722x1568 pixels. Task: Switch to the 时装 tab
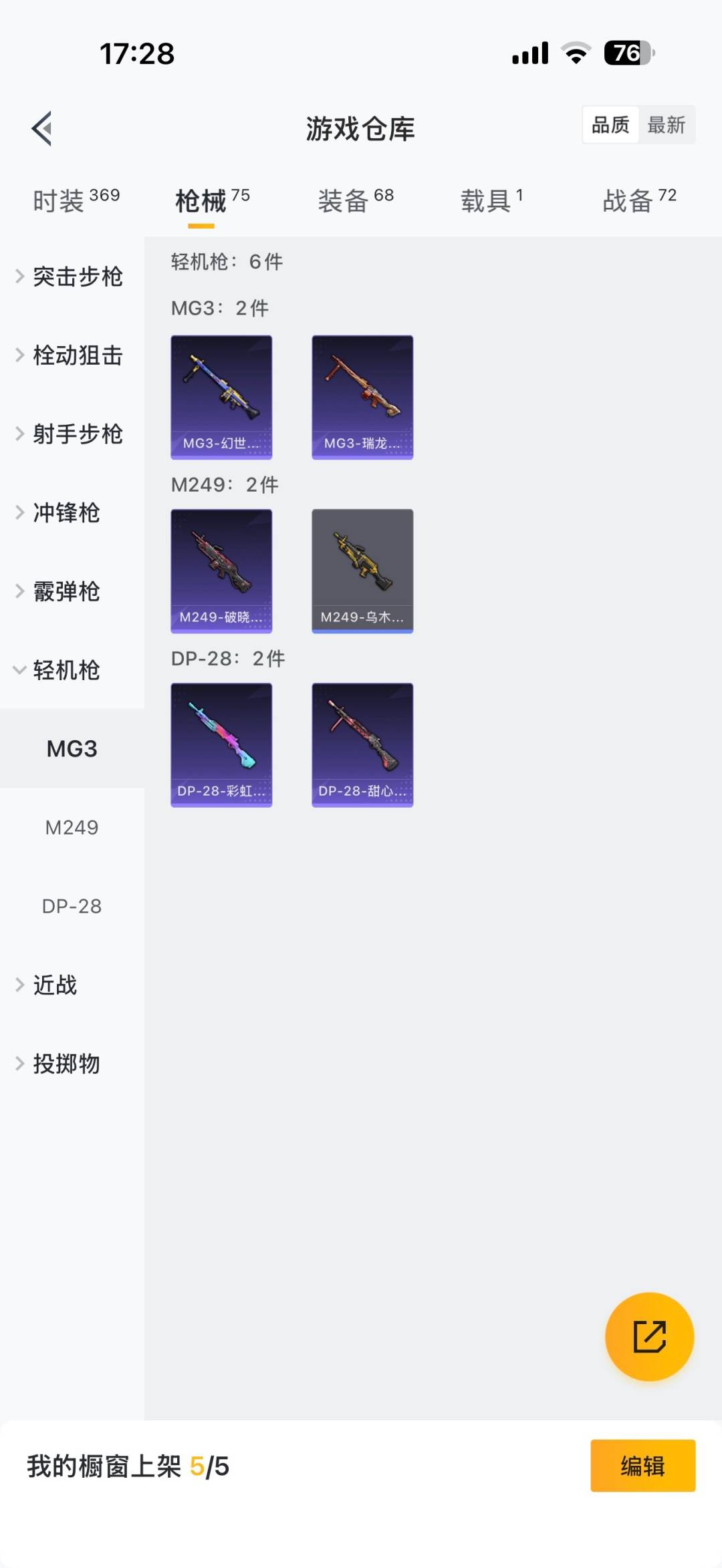(76, 200)
